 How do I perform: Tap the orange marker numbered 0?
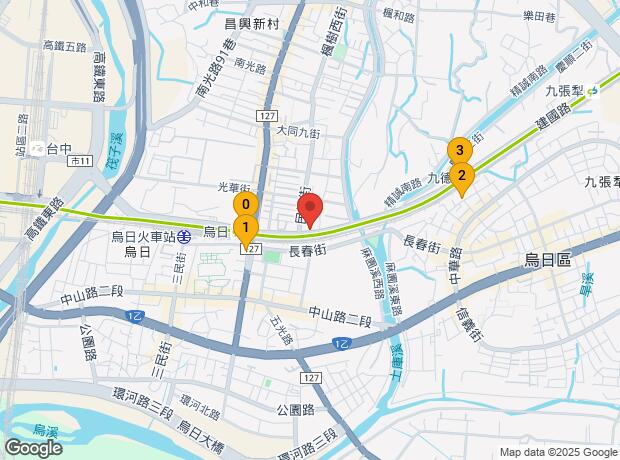coord(245,203)
